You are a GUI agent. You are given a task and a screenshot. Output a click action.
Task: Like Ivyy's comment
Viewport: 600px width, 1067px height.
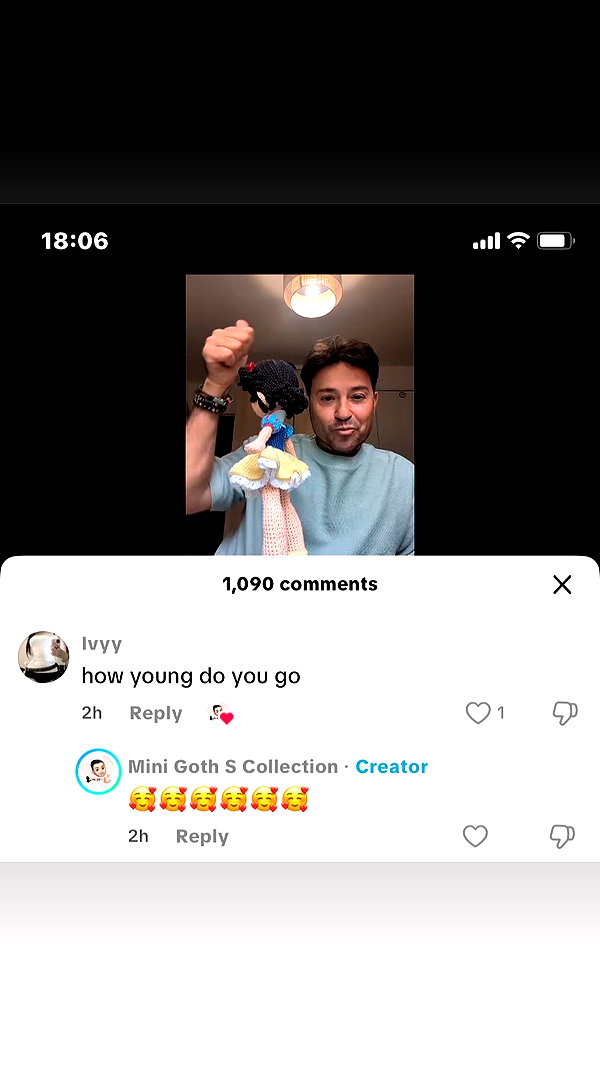[478, 713]
